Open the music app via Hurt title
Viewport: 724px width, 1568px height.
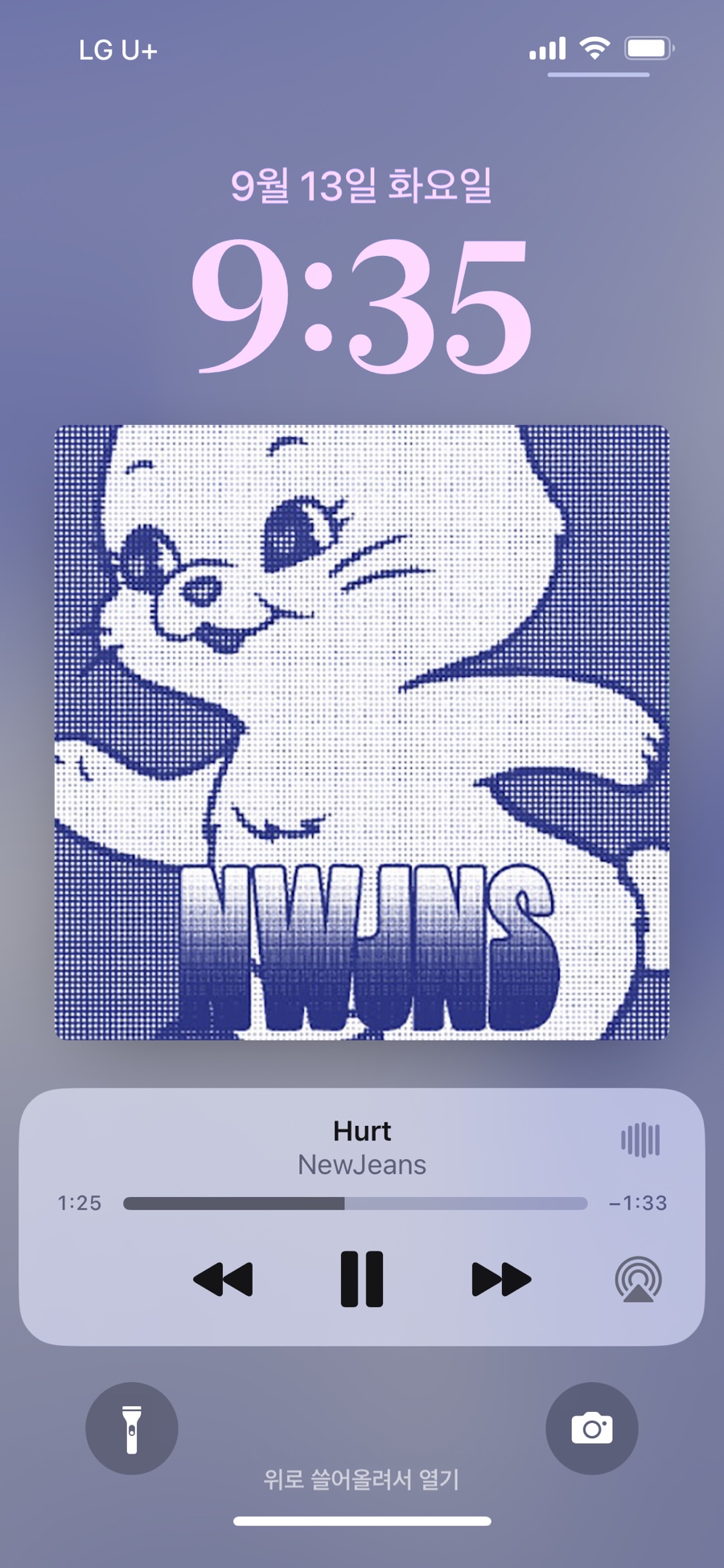coord(362,1131)
